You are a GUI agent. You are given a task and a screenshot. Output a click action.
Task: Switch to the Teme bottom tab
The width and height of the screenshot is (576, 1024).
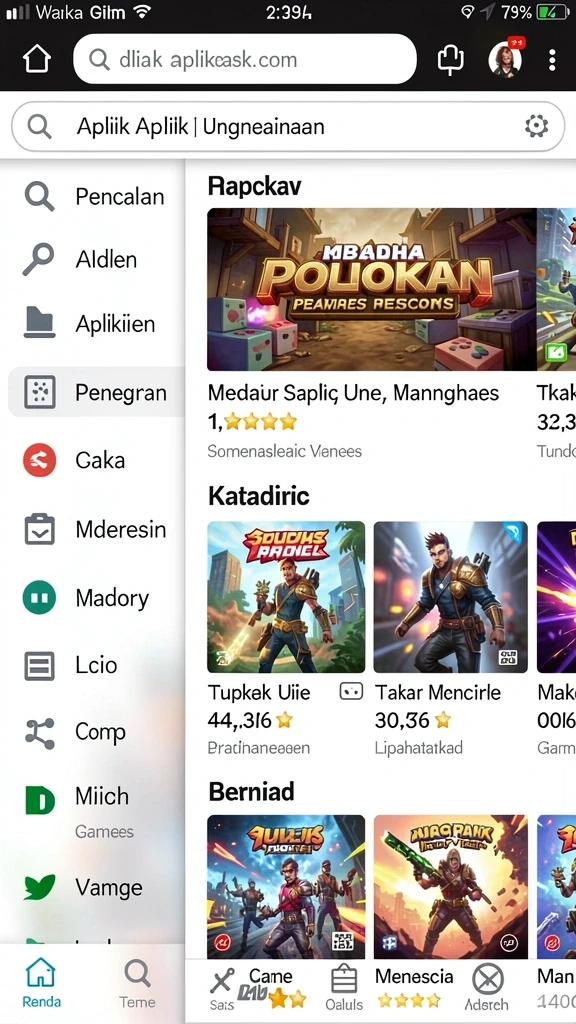137,984
